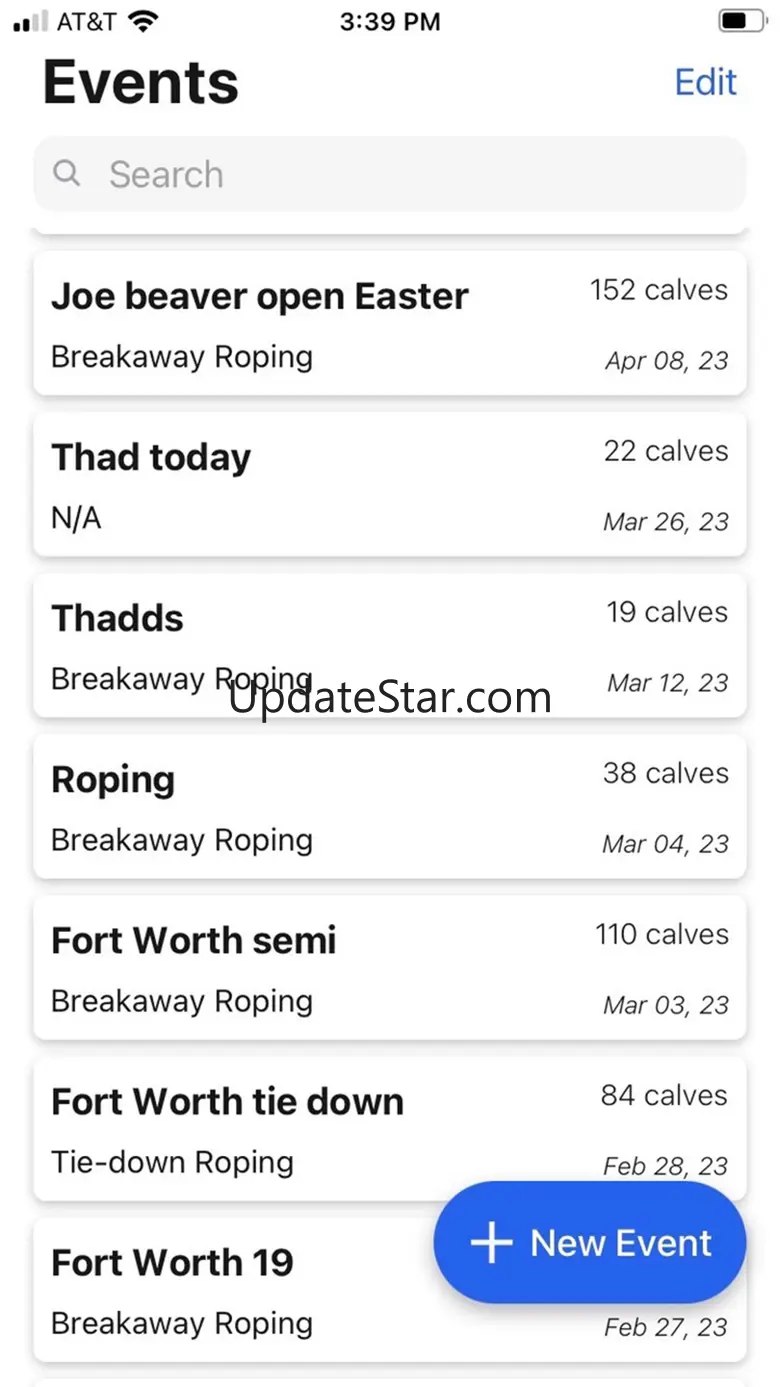Select the Roping event card

[x=390, y=807]
